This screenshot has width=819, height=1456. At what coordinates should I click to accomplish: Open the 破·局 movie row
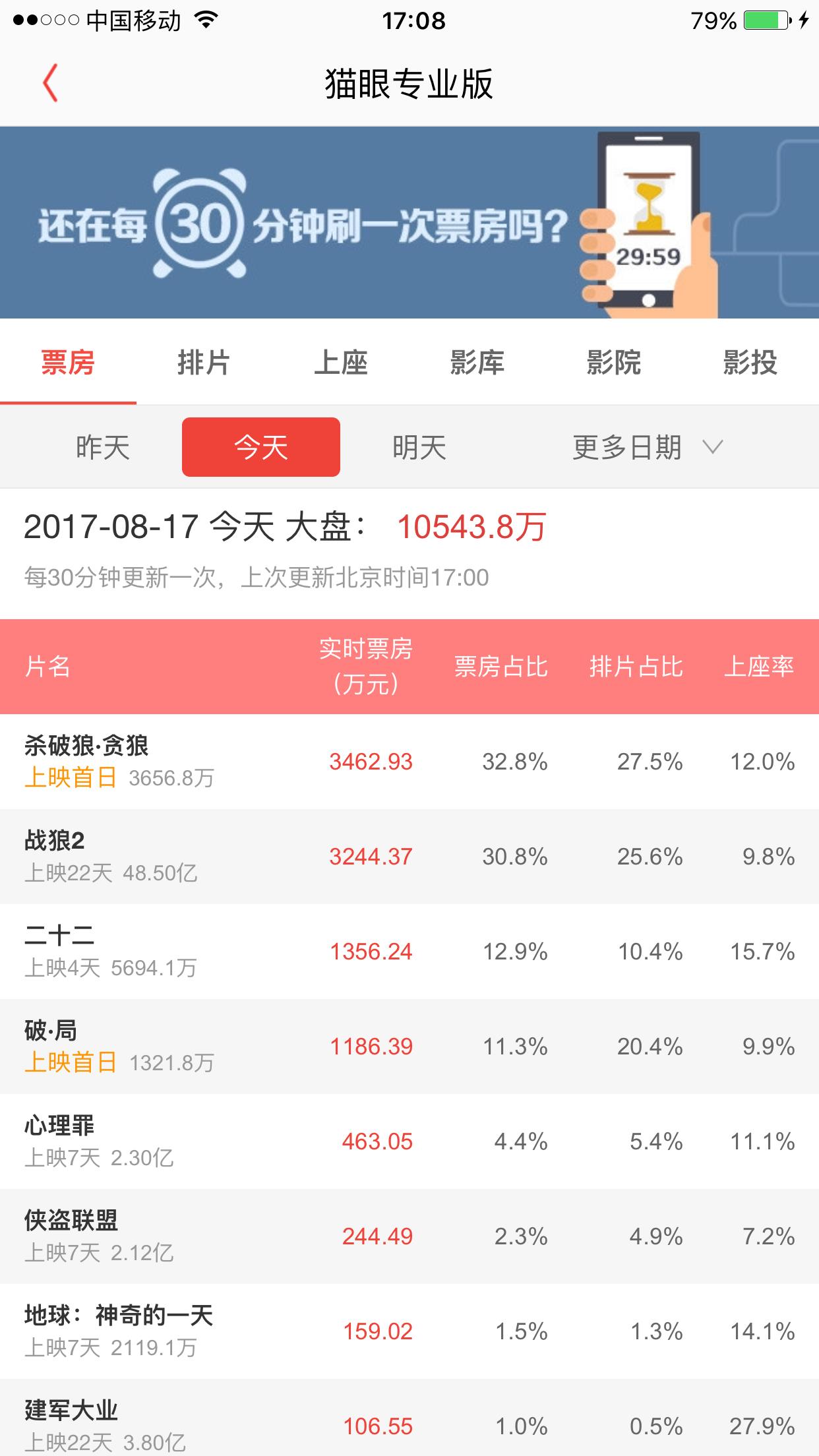409,1046
